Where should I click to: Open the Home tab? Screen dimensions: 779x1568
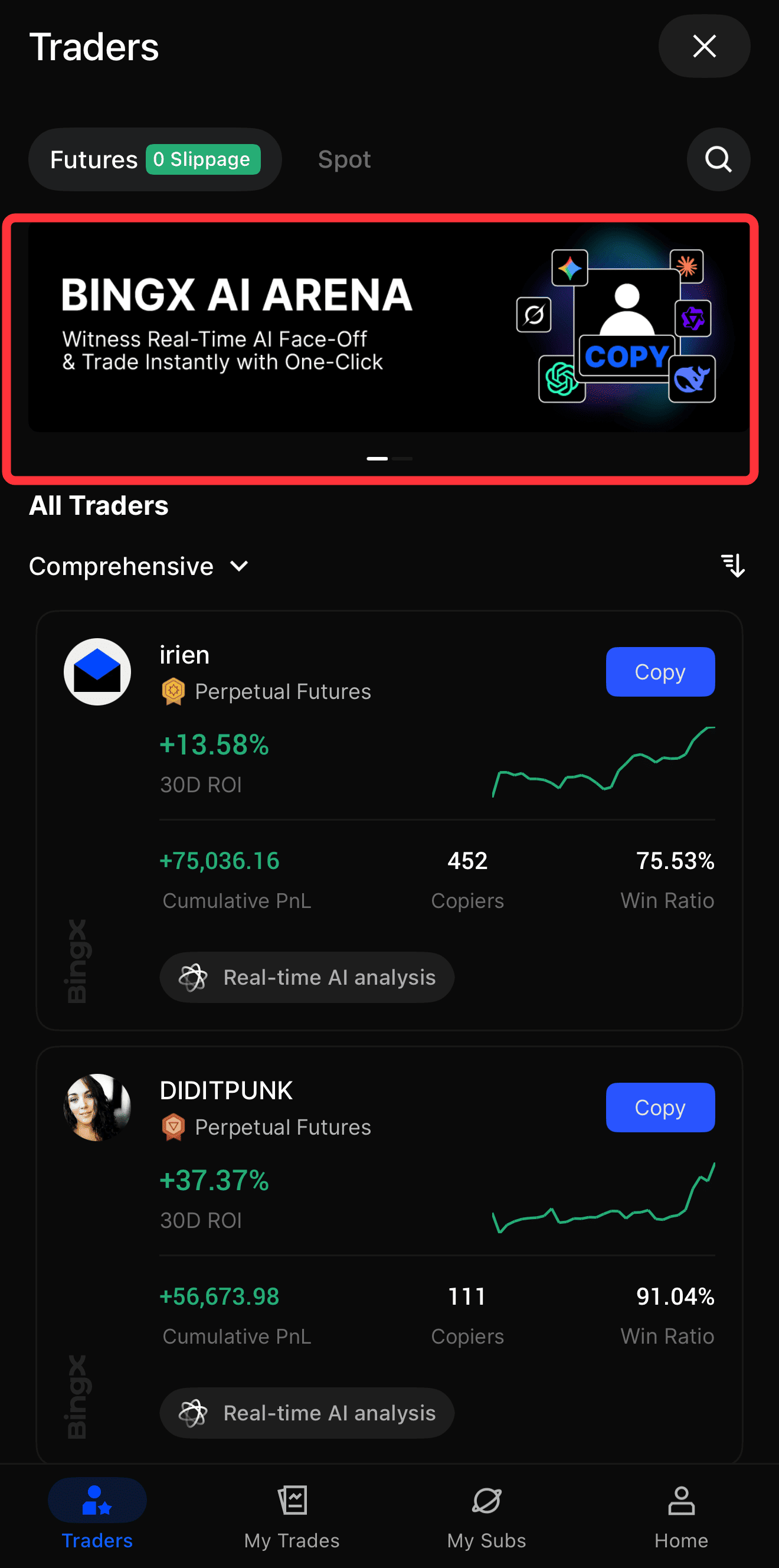tap(681, 1515)
